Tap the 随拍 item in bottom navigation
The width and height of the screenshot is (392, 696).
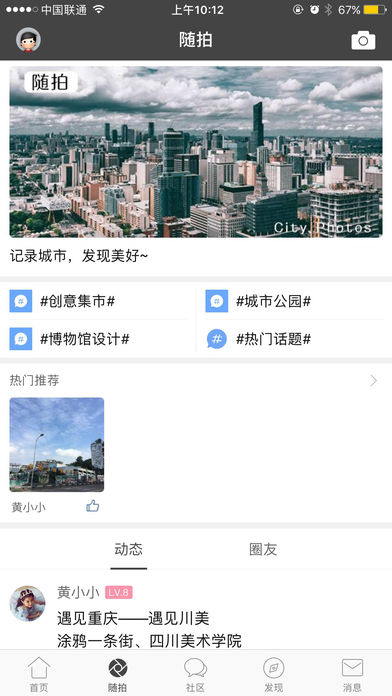118,674
